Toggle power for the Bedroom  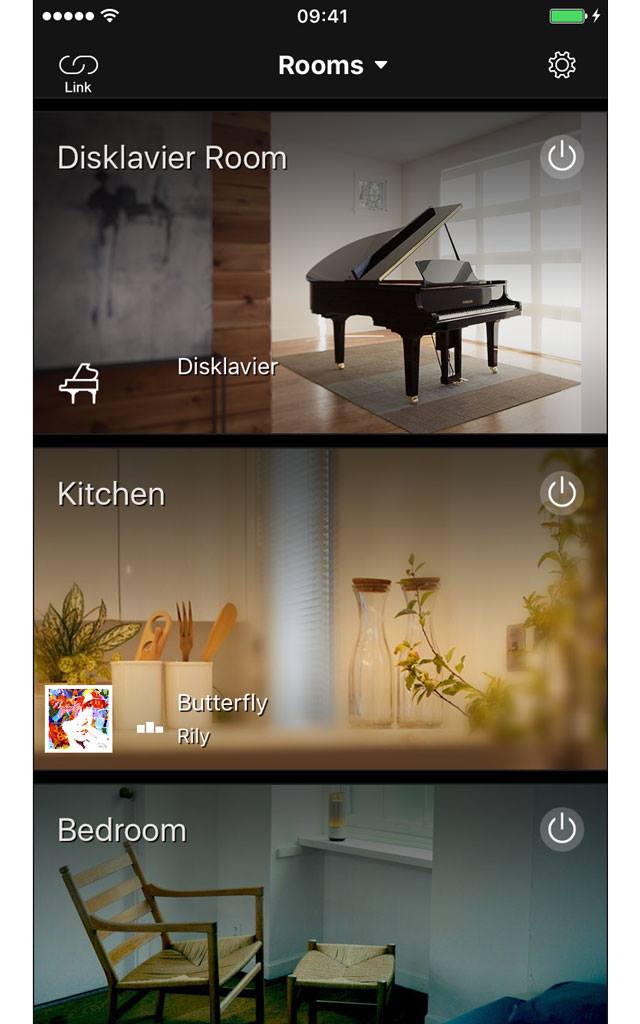(562, 828)
